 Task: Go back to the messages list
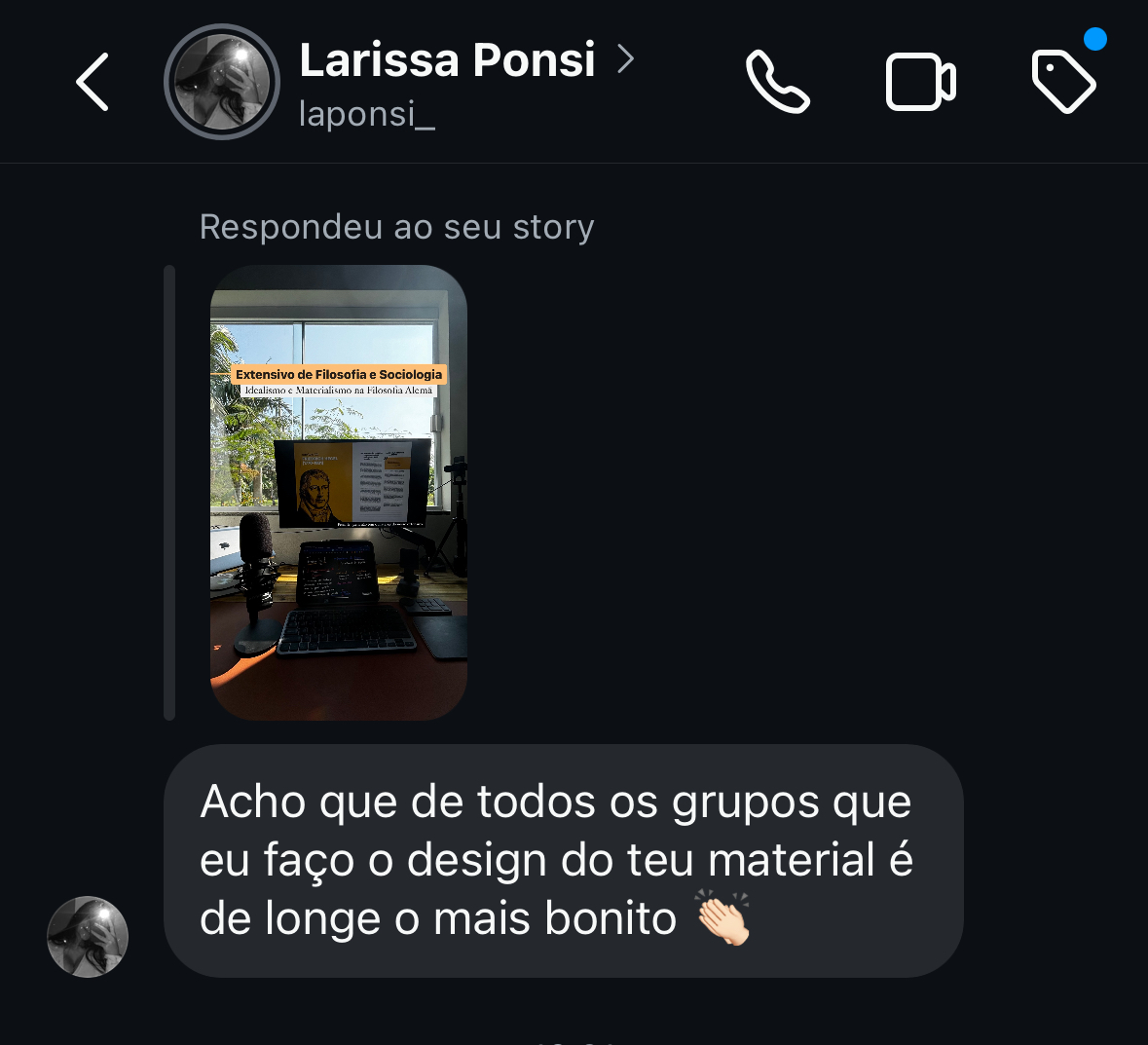93,82
